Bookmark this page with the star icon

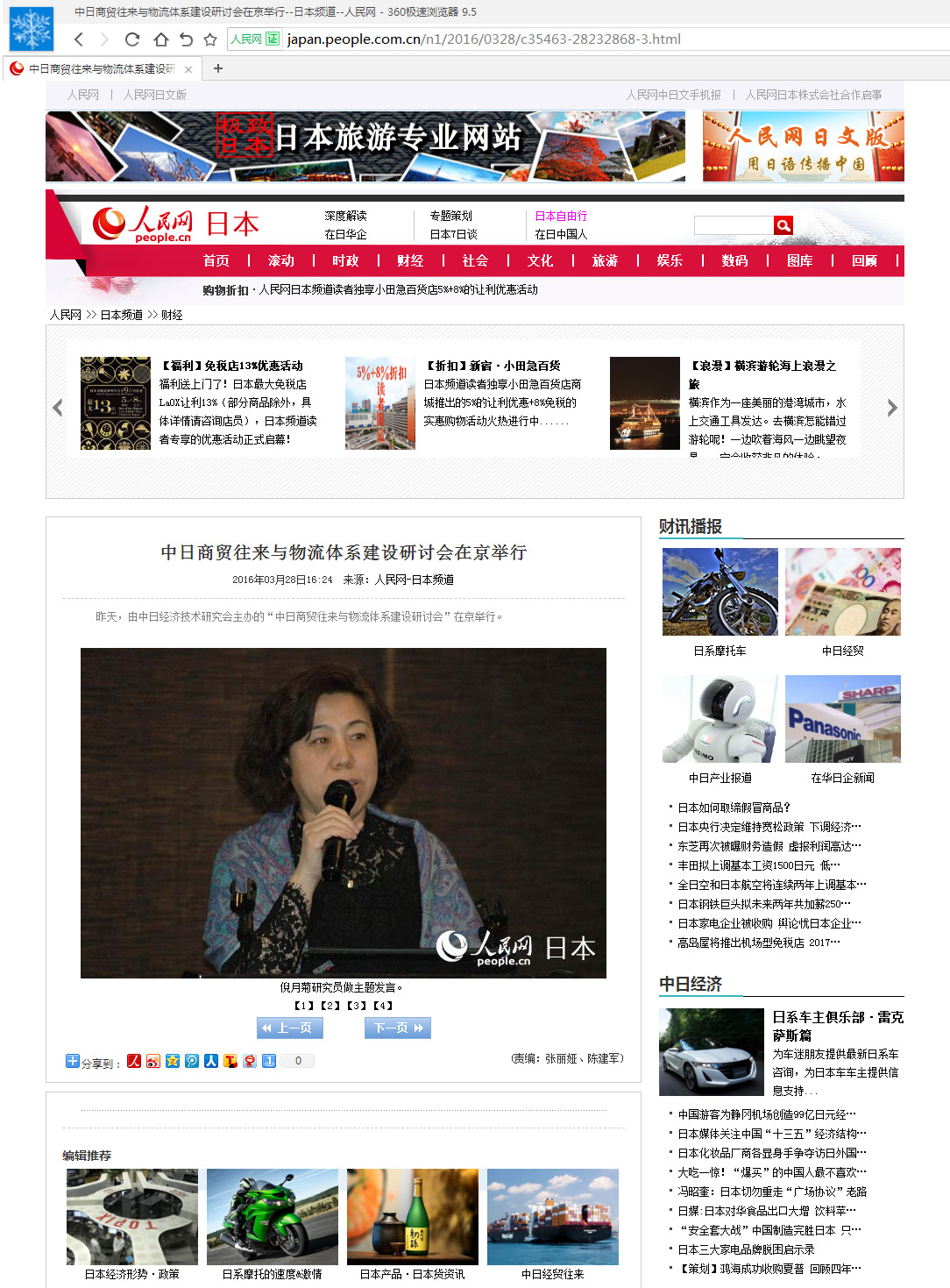(210, 39)
